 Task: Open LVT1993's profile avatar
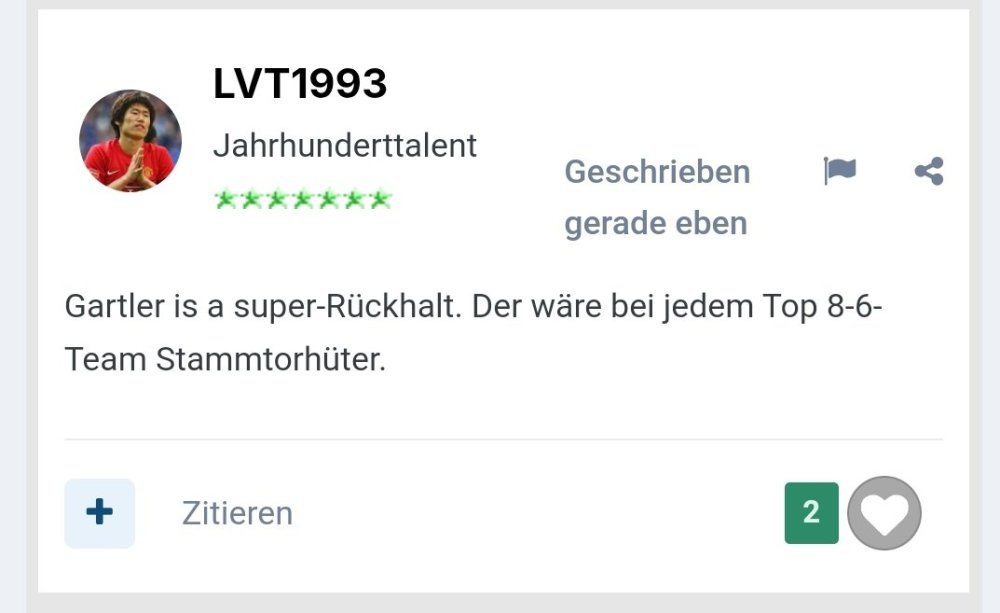[130, 140]
